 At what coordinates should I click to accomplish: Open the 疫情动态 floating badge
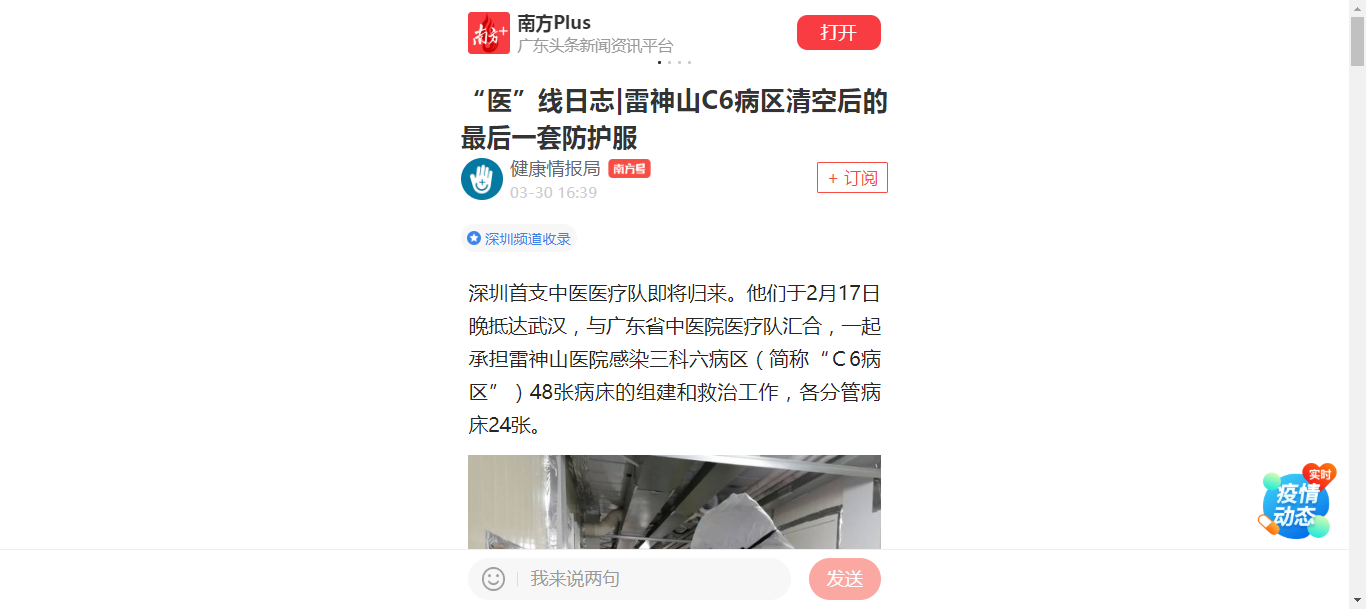(x=1297, y=503)
